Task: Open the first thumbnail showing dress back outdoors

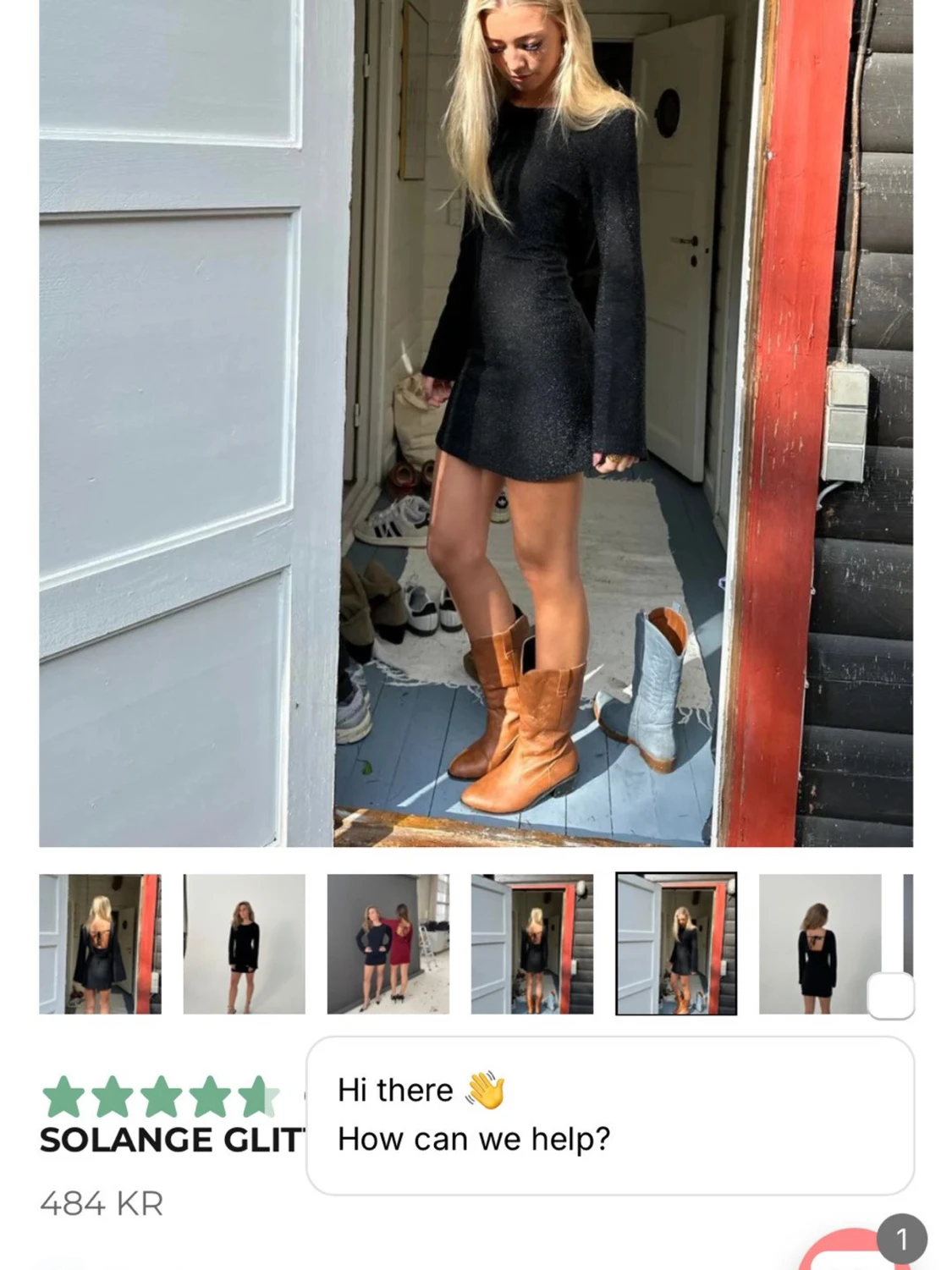Action: (100, 943)
